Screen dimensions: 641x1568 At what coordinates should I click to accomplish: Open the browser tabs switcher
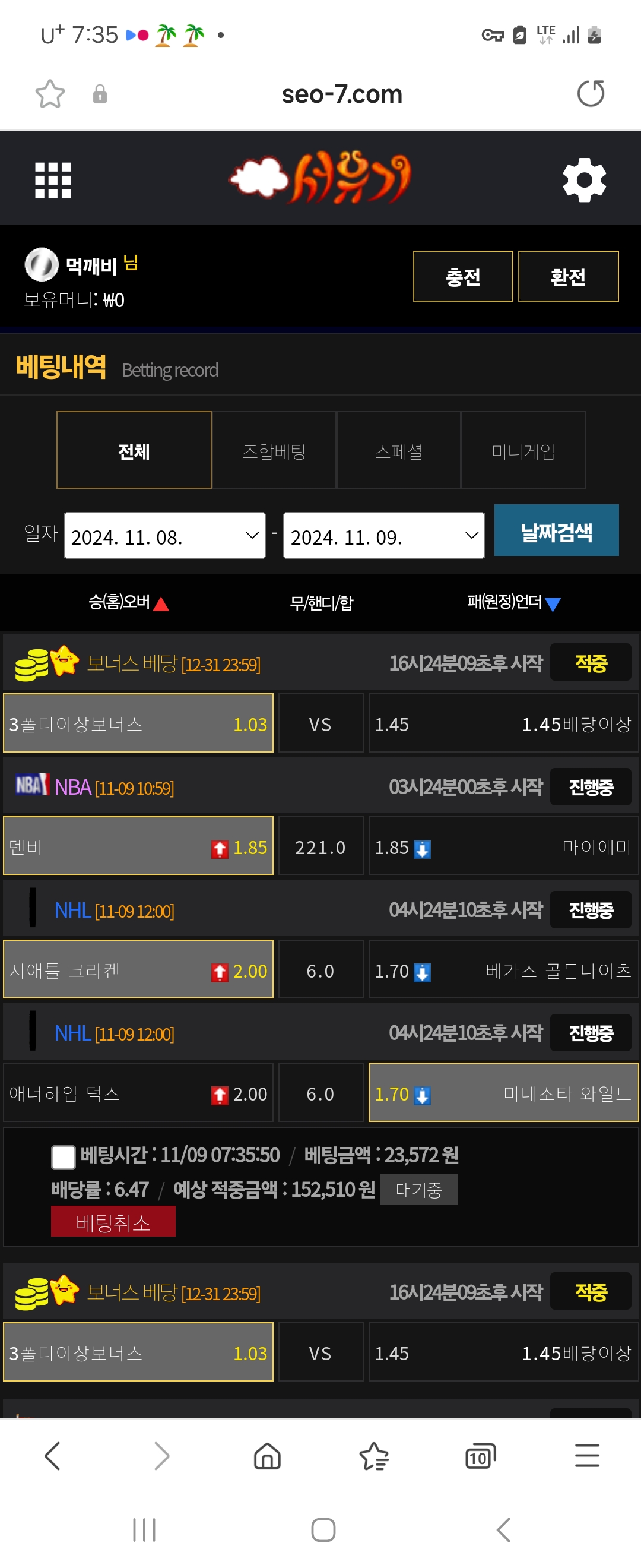pyautogui.click(x=480, y=1456)
